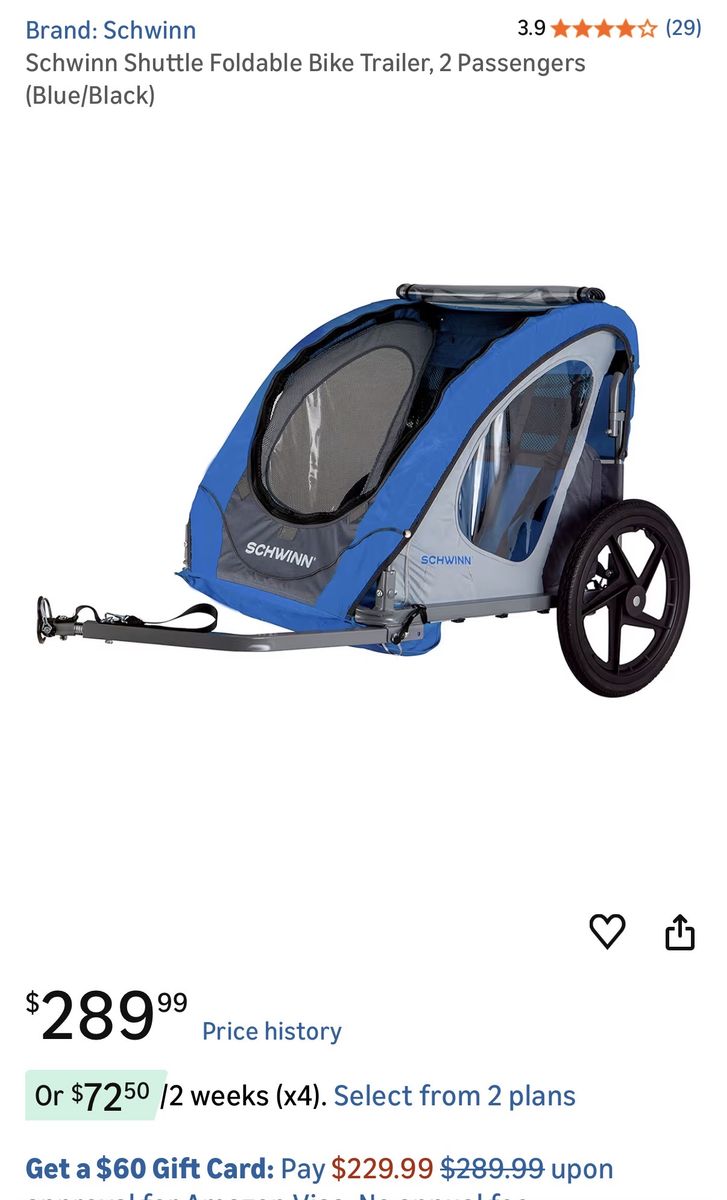This screenshot has height=1200, width=727.
Task: Select from 2 payment plans
Action: tap(455, 1096)
